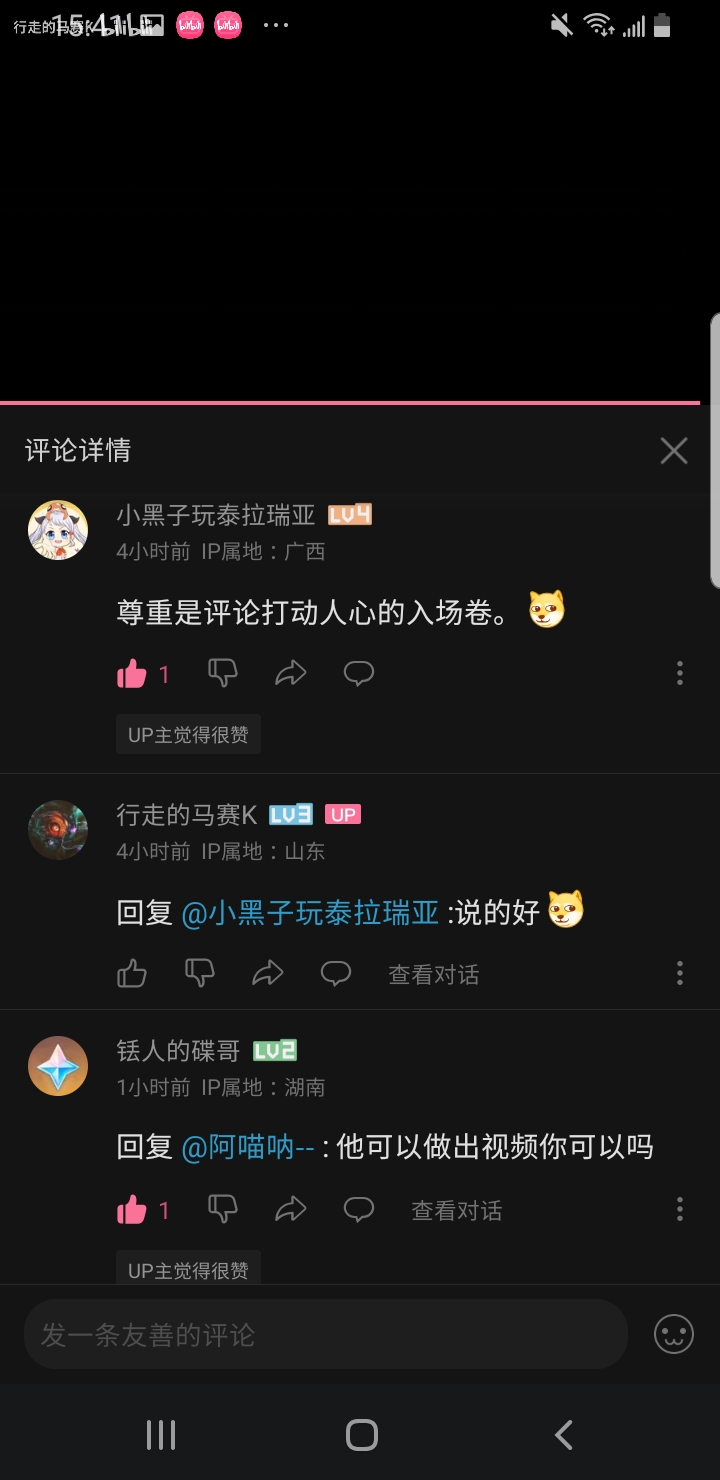Dislike 小黑子玩泰拉瑞亚's comment

tap(222, 674)
